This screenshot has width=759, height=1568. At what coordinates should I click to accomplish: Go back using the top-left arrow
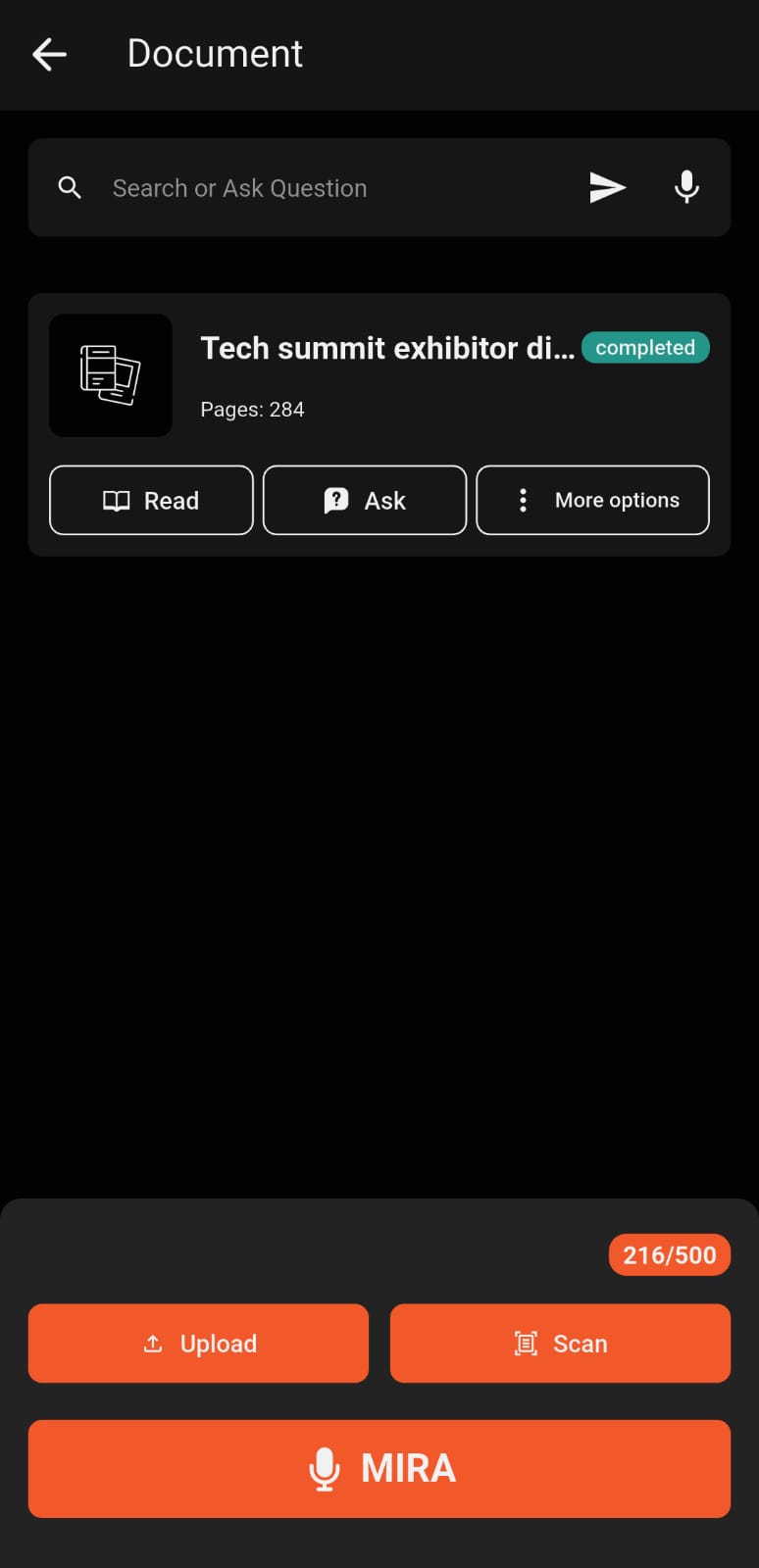50,54
